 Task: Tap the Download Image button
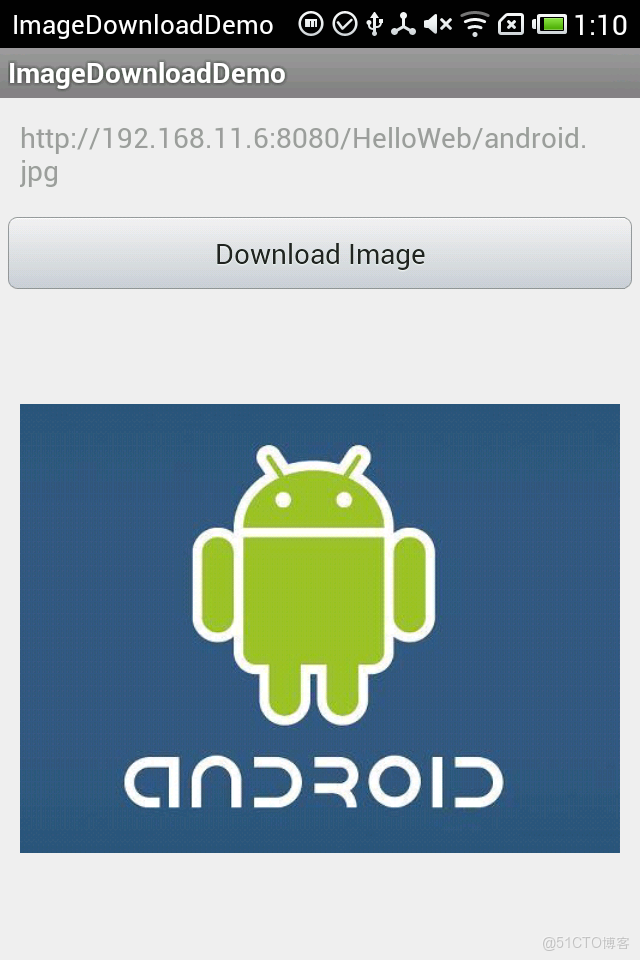320,254
